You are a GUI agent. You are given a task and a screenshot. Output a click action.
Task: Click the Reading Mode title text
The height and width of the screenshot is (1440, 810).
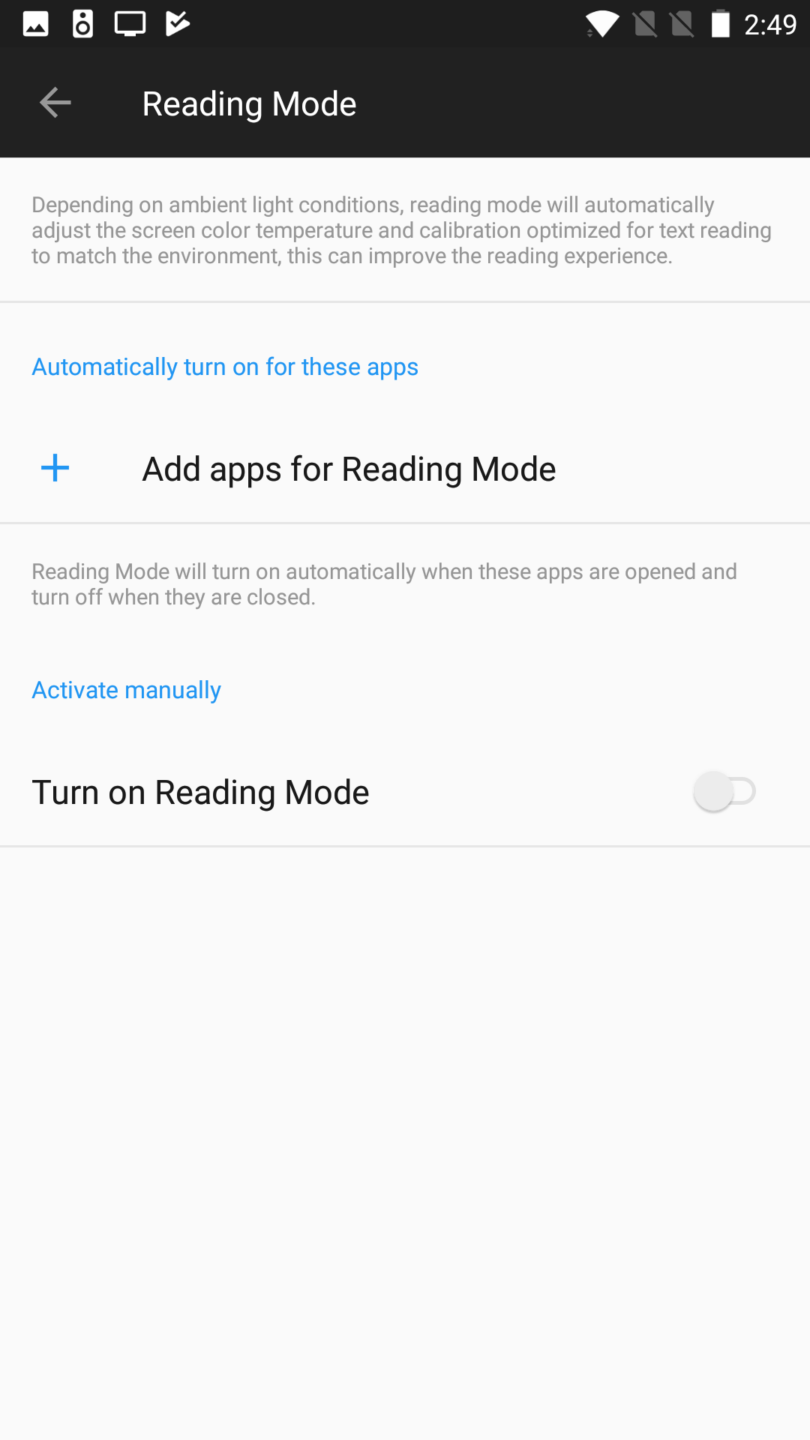click(249, 102)
